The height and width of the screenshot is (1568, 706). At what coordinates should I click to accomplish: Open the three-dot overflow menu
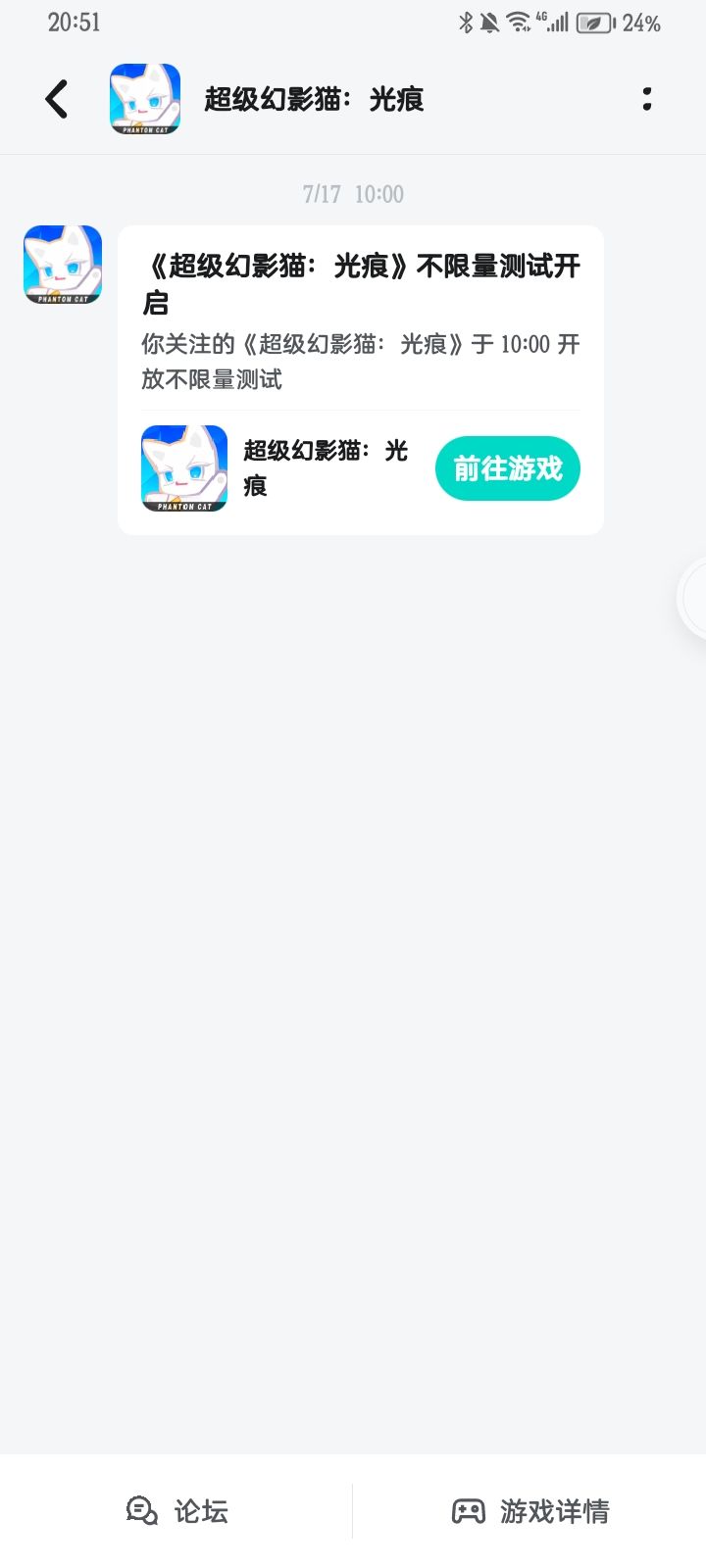tap(646, 99)
